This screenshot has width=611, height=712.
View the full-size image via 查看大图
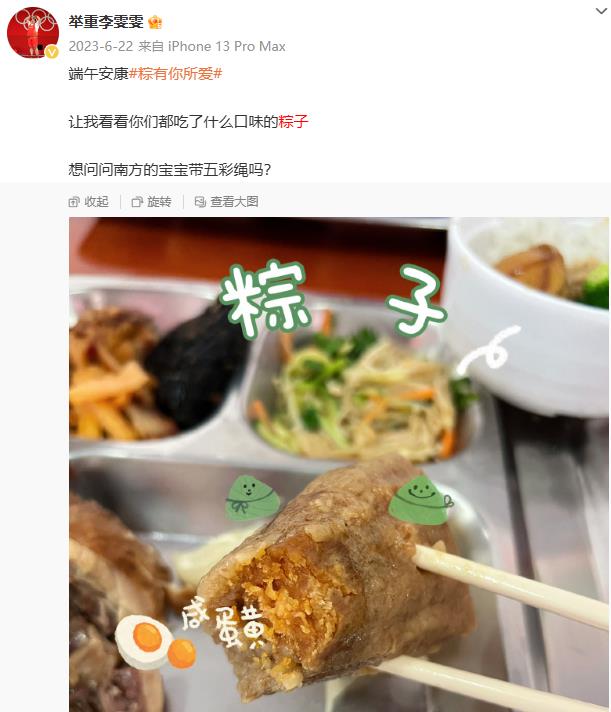[x=227, y=201]
